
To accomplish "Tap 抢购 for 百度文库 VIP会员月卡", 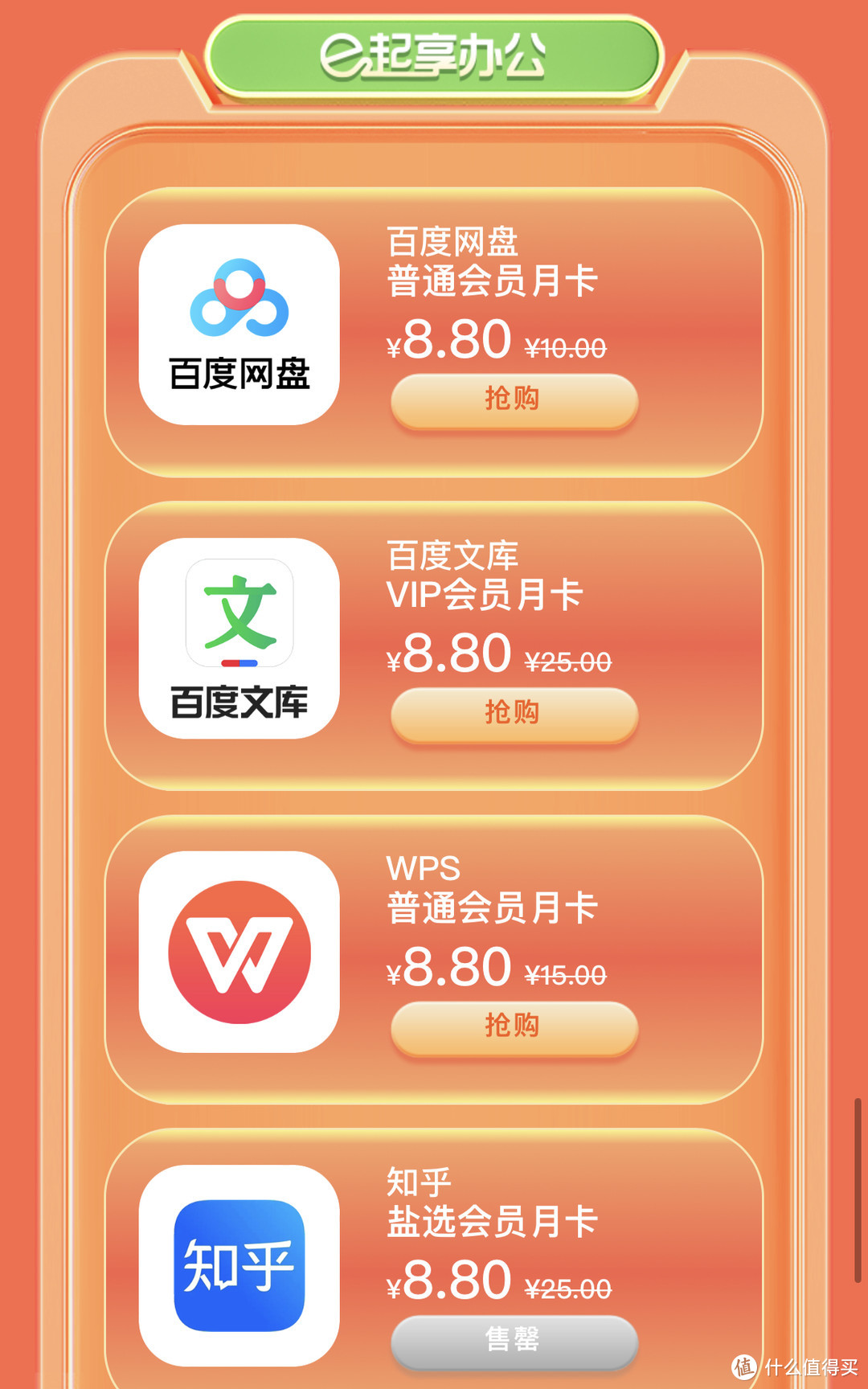I will tap(514, 712).
